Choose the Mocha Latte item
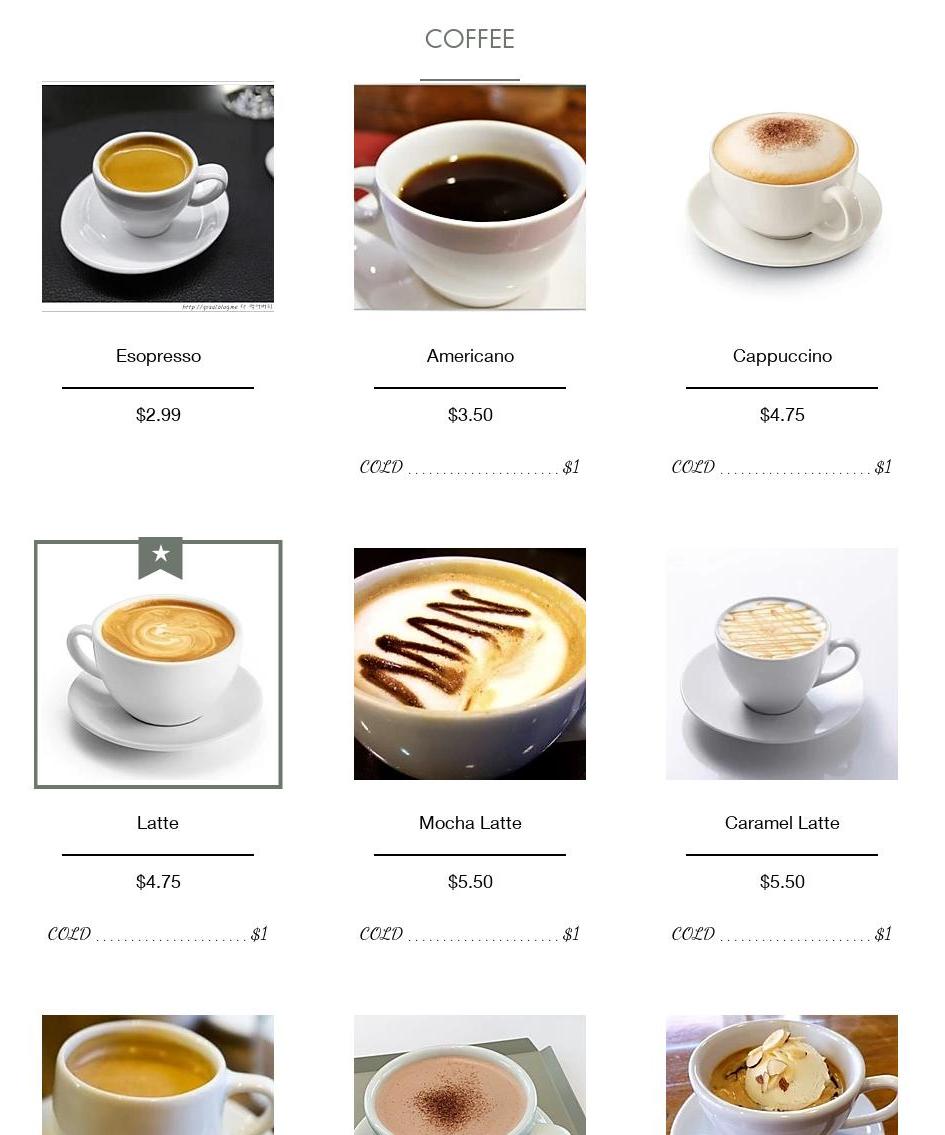The width and height of the screenshot is (945, 1135). [470, 664]
